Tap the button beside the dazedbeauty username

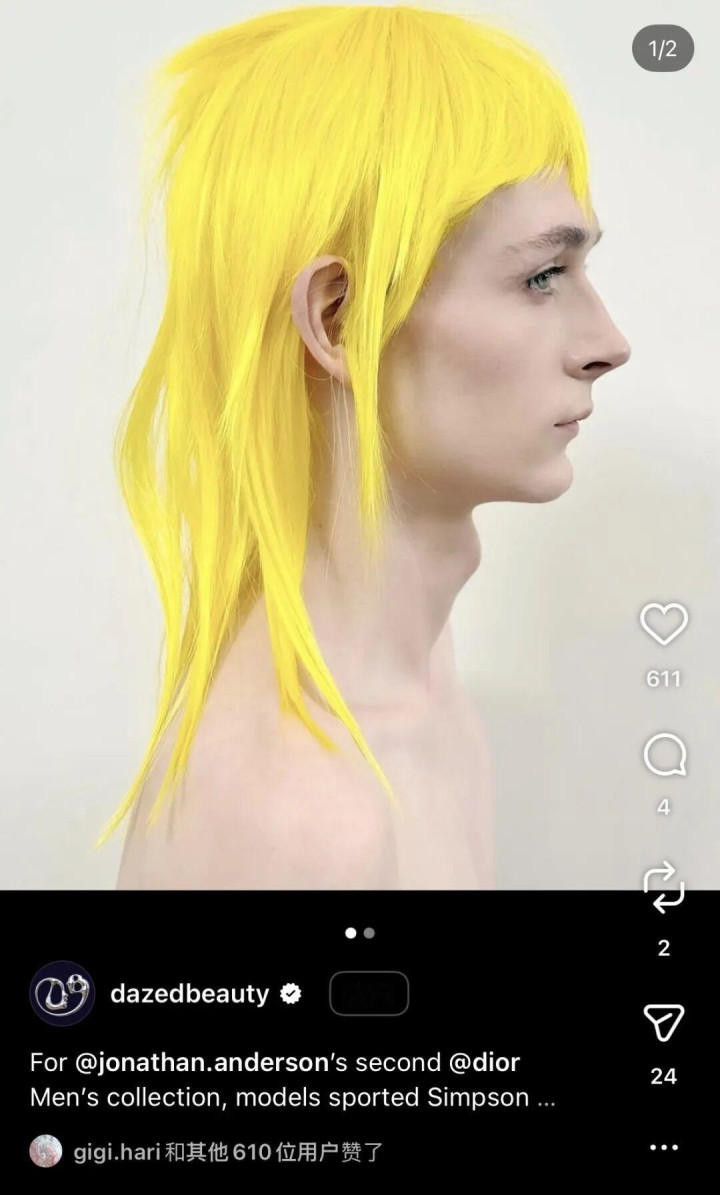[368, 994]
